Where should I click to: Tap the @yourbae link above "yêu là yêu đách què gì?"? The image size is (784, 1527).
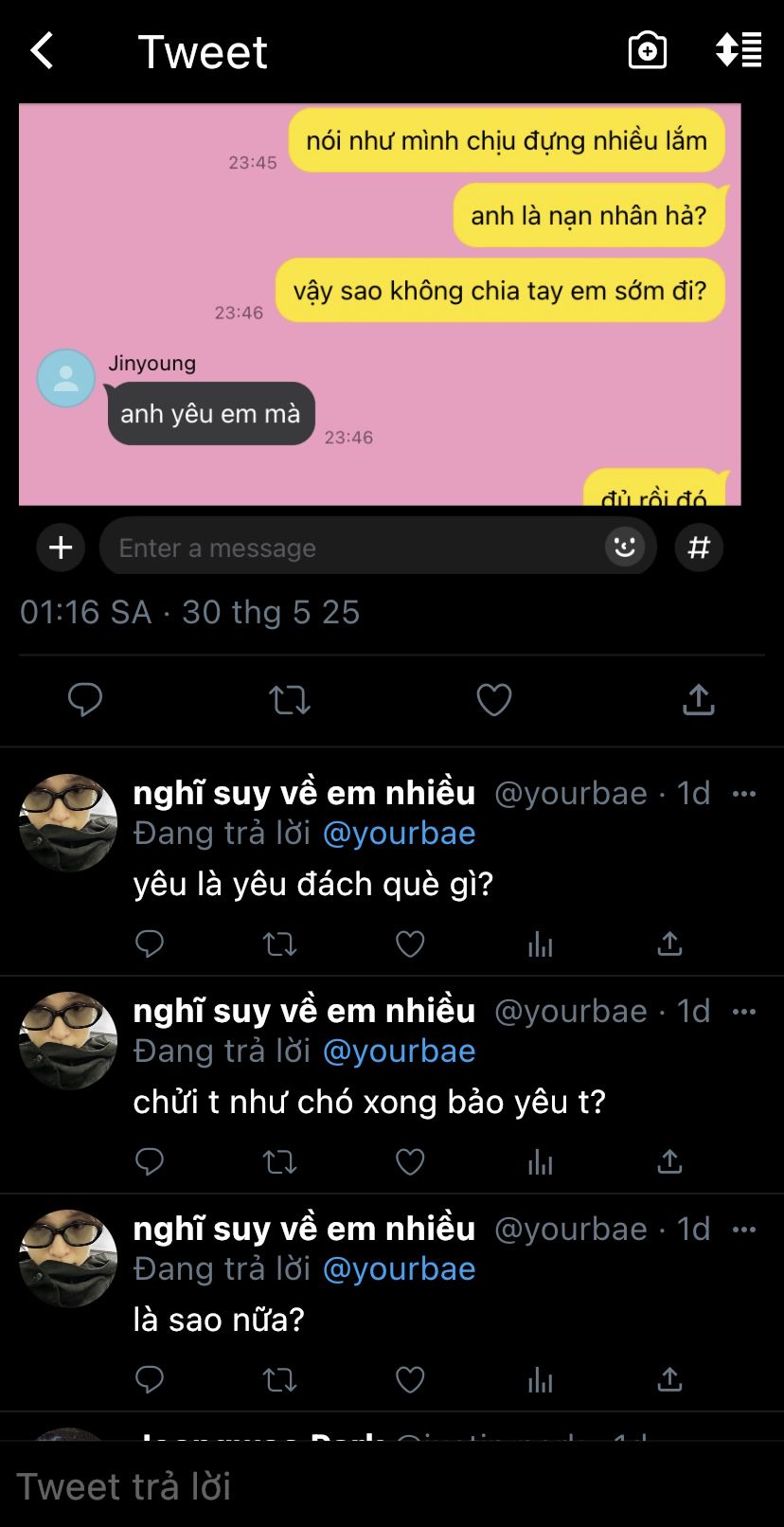(x=399, y=834)
